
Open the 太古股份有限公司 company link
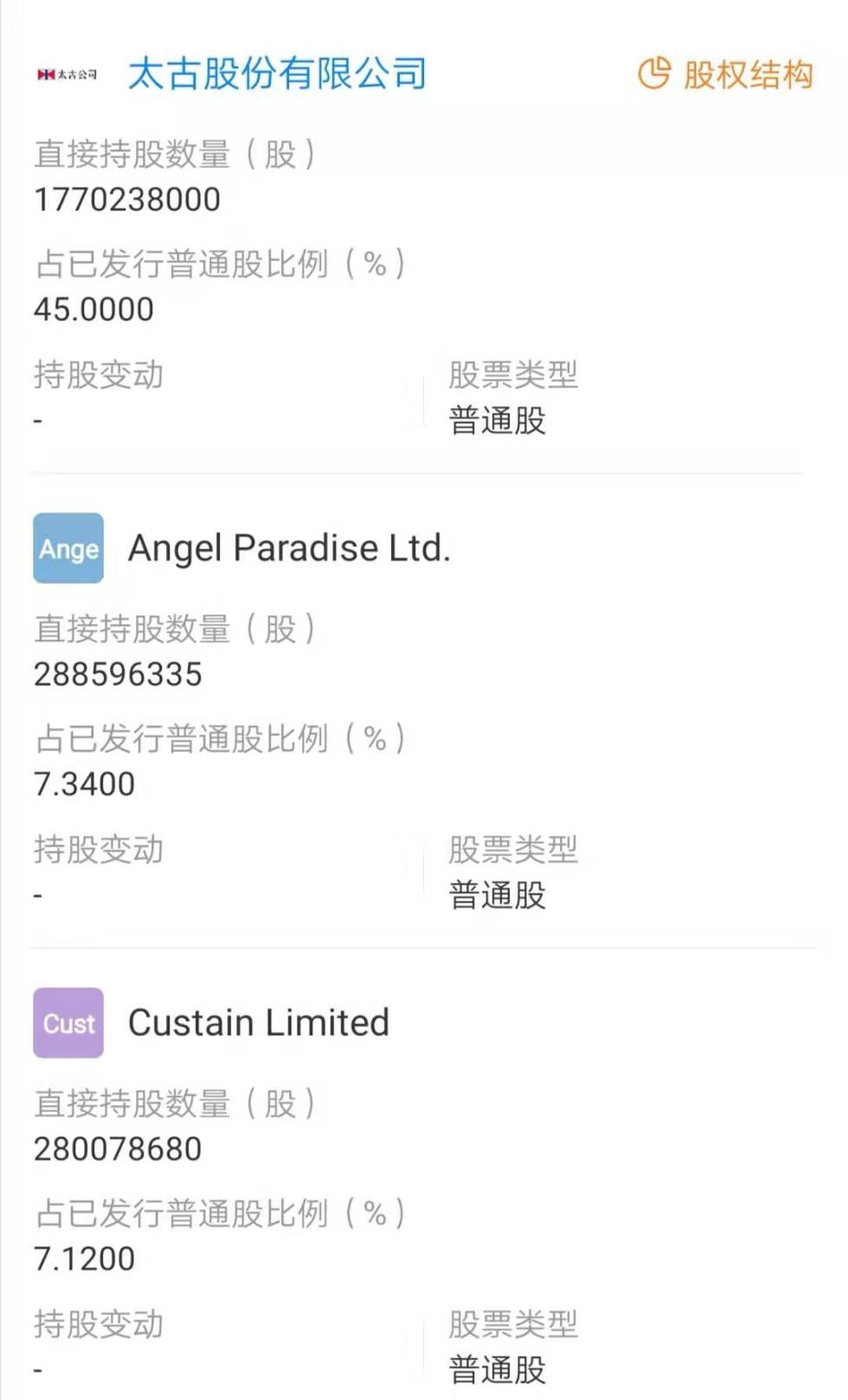(277, 74)
